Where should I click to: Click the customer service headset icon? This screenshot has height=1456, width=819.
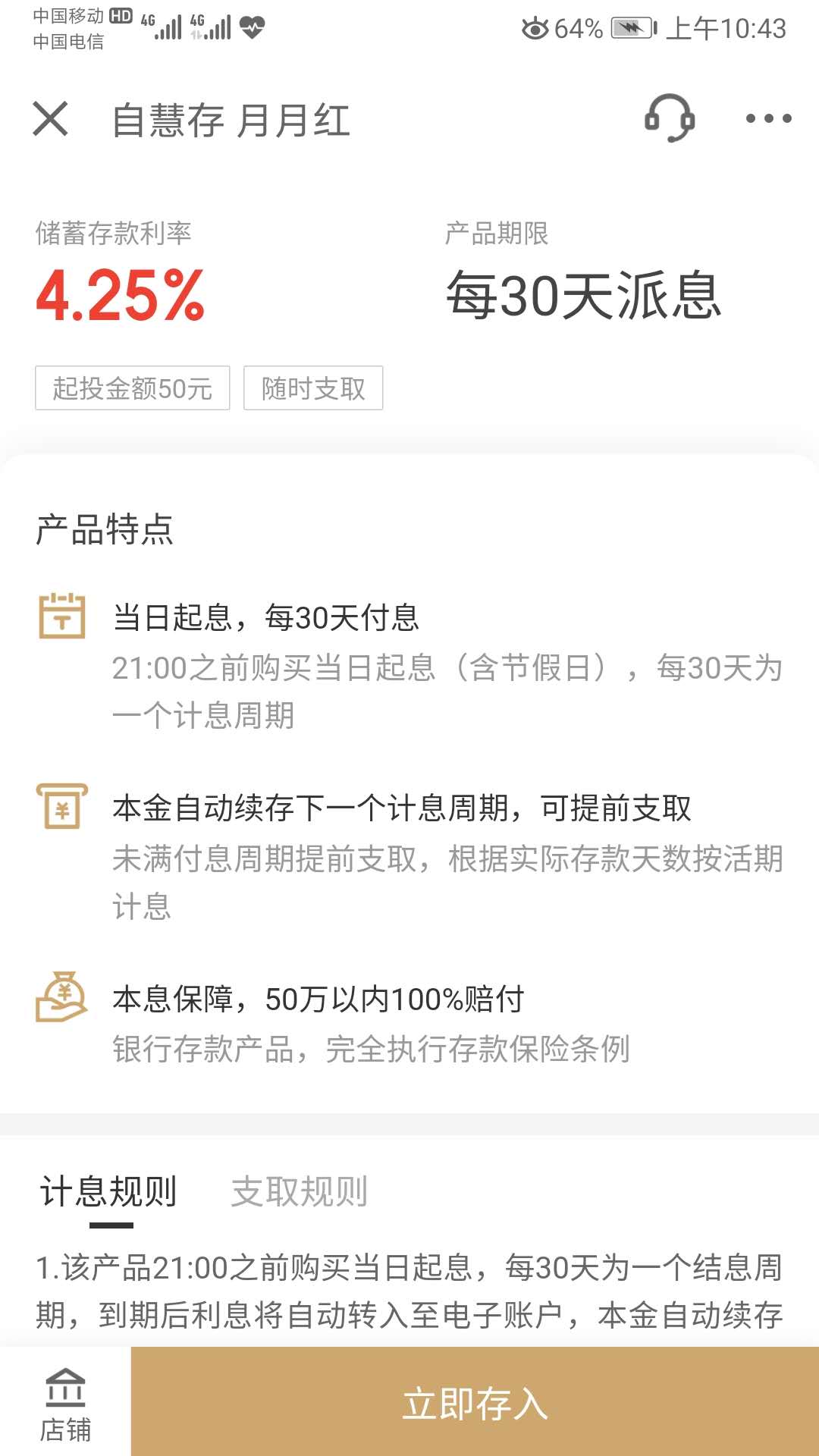[x=670, y=119]
